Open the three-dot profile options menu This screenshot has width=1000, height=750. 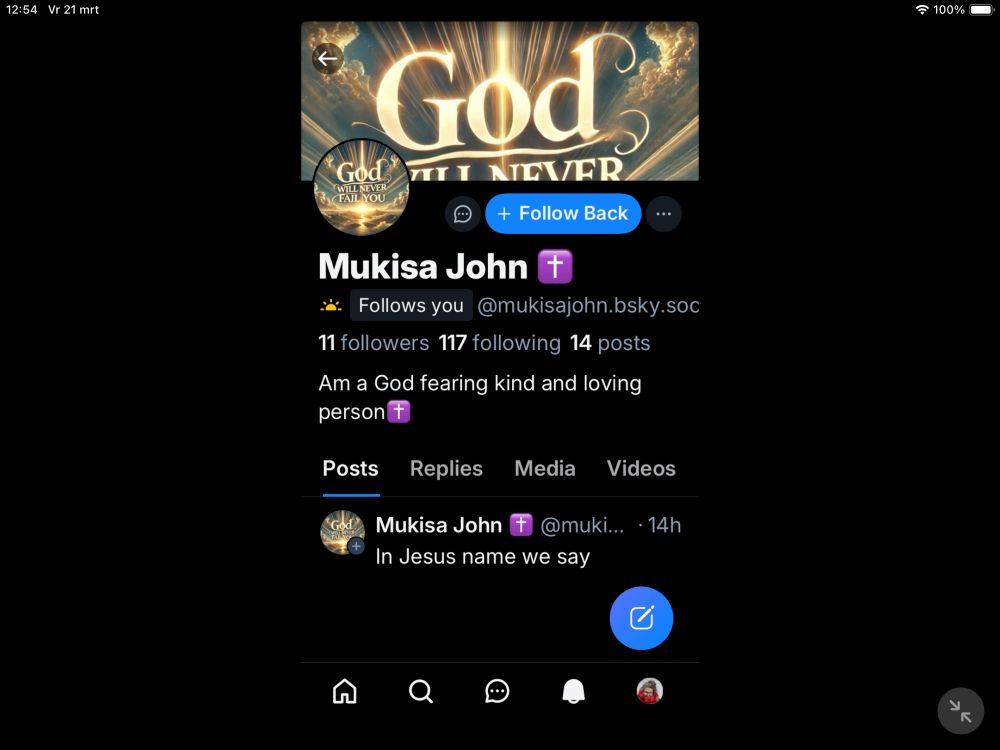point(663,214)
